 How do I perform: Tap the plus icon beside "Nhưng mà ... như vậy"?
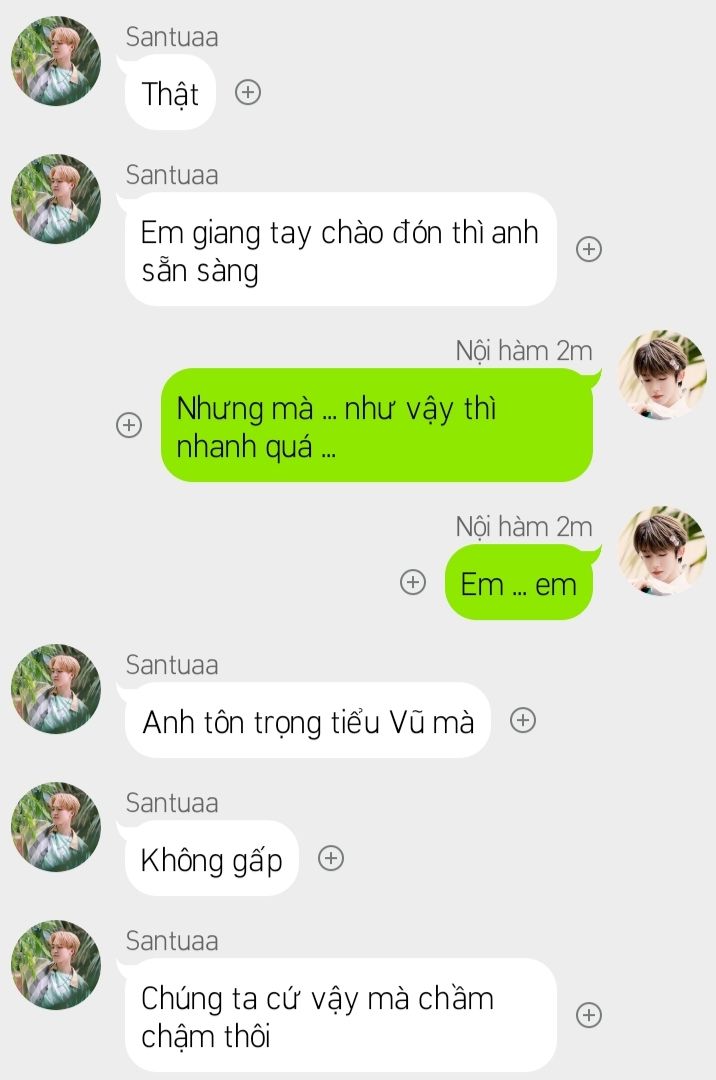coord(128,425)
